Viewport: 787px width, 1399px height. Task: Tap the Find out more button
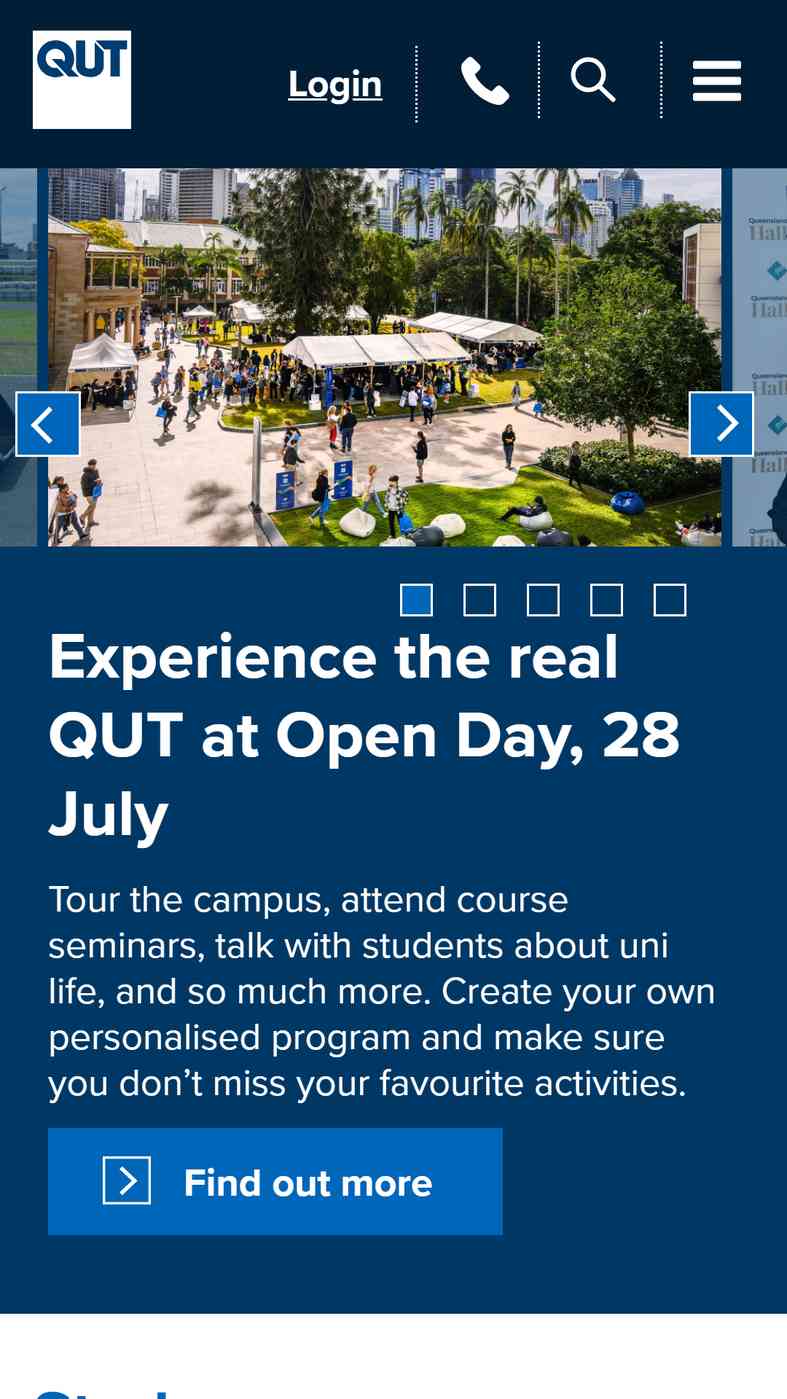coord(275,1182)
